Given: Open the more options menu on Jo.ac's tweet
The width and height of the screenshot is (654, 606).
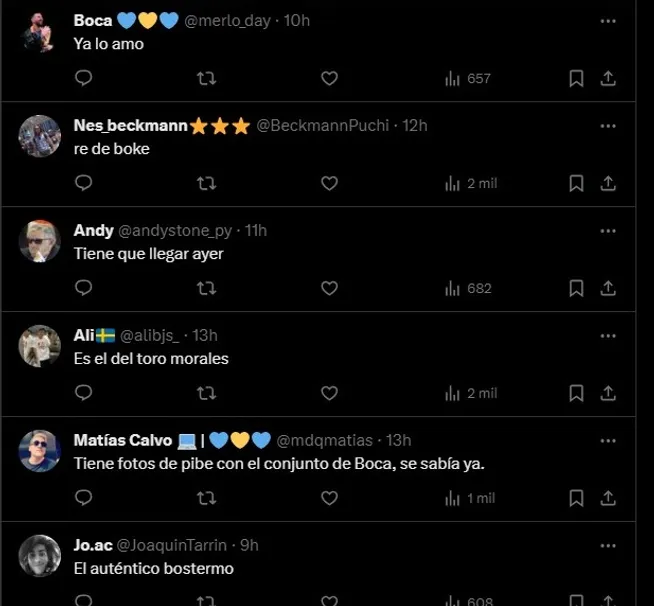Looking at the screenshot, I should [608, 545].
